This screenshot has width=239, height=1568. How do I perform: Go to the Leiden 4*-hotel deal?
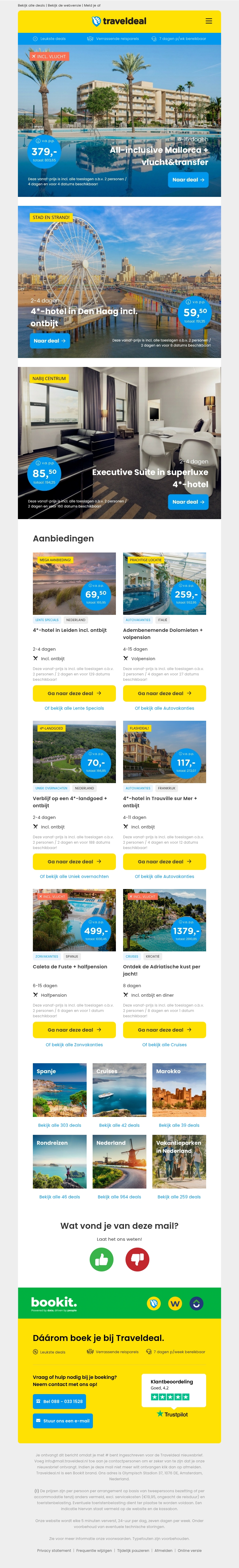coord(74,693)
